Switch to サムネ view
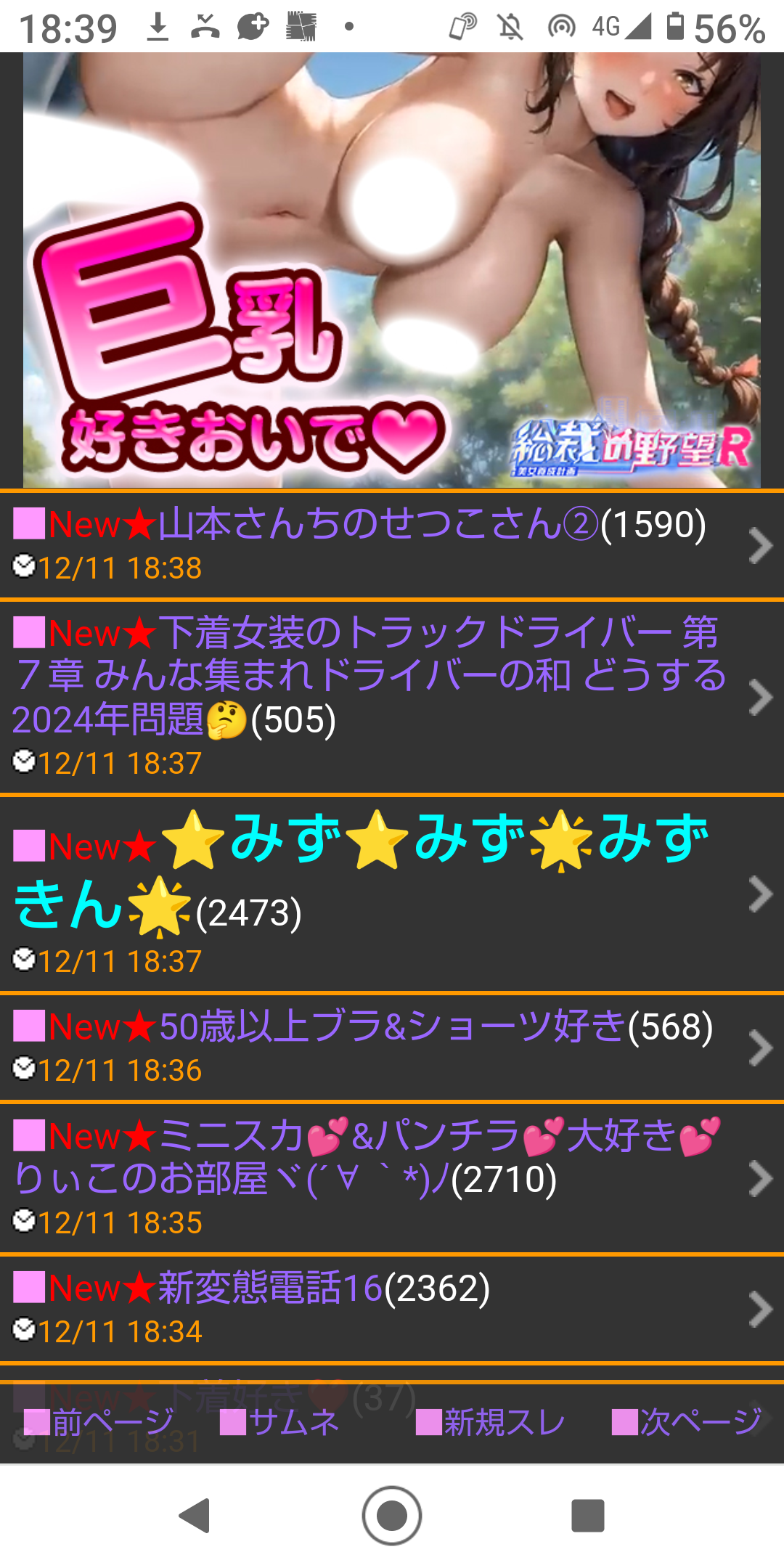Screen dimensions: 784x1568 click(x=280, y=1422)
